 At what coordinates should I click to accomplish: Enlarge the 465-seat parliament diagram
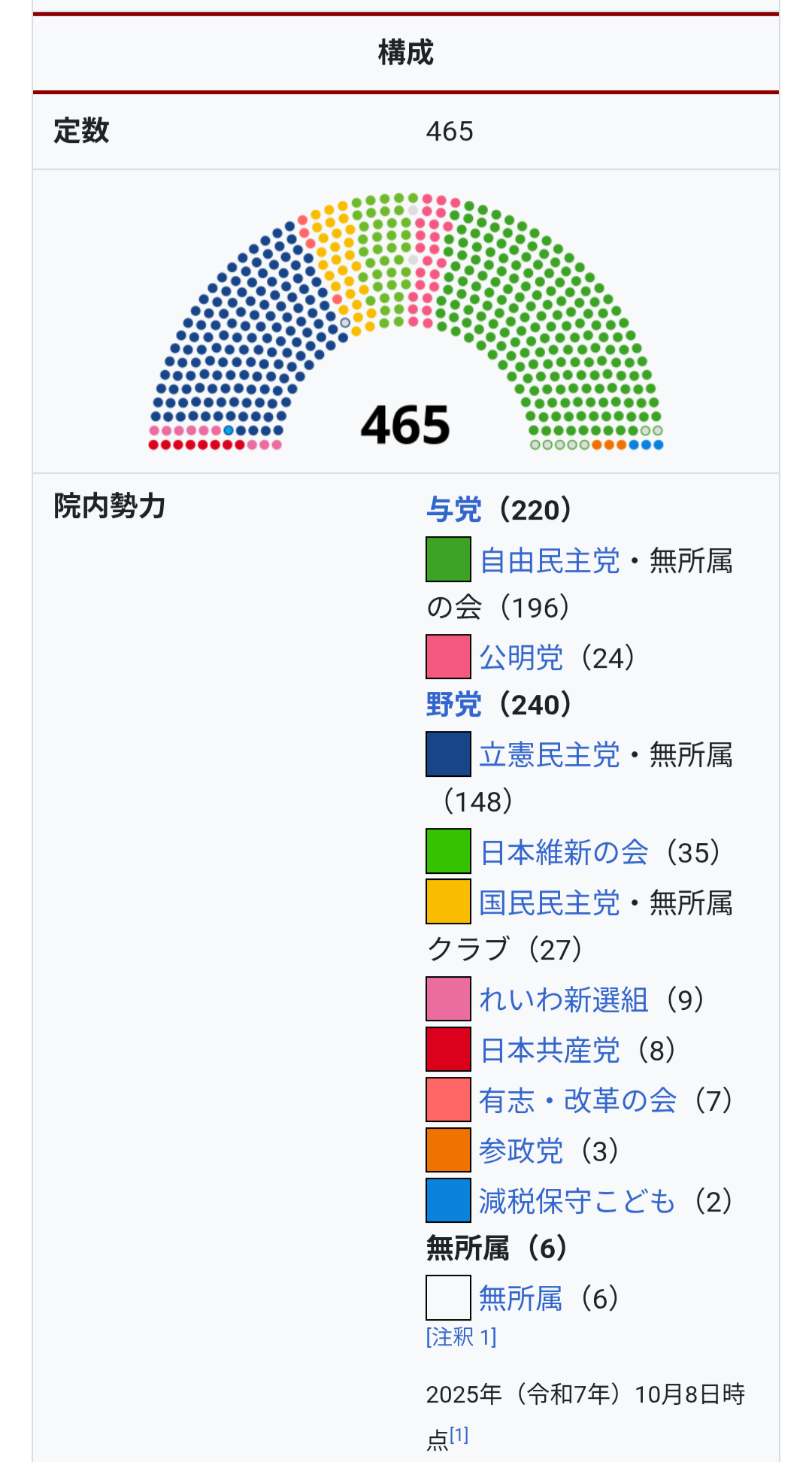click(x=406, y=322)
